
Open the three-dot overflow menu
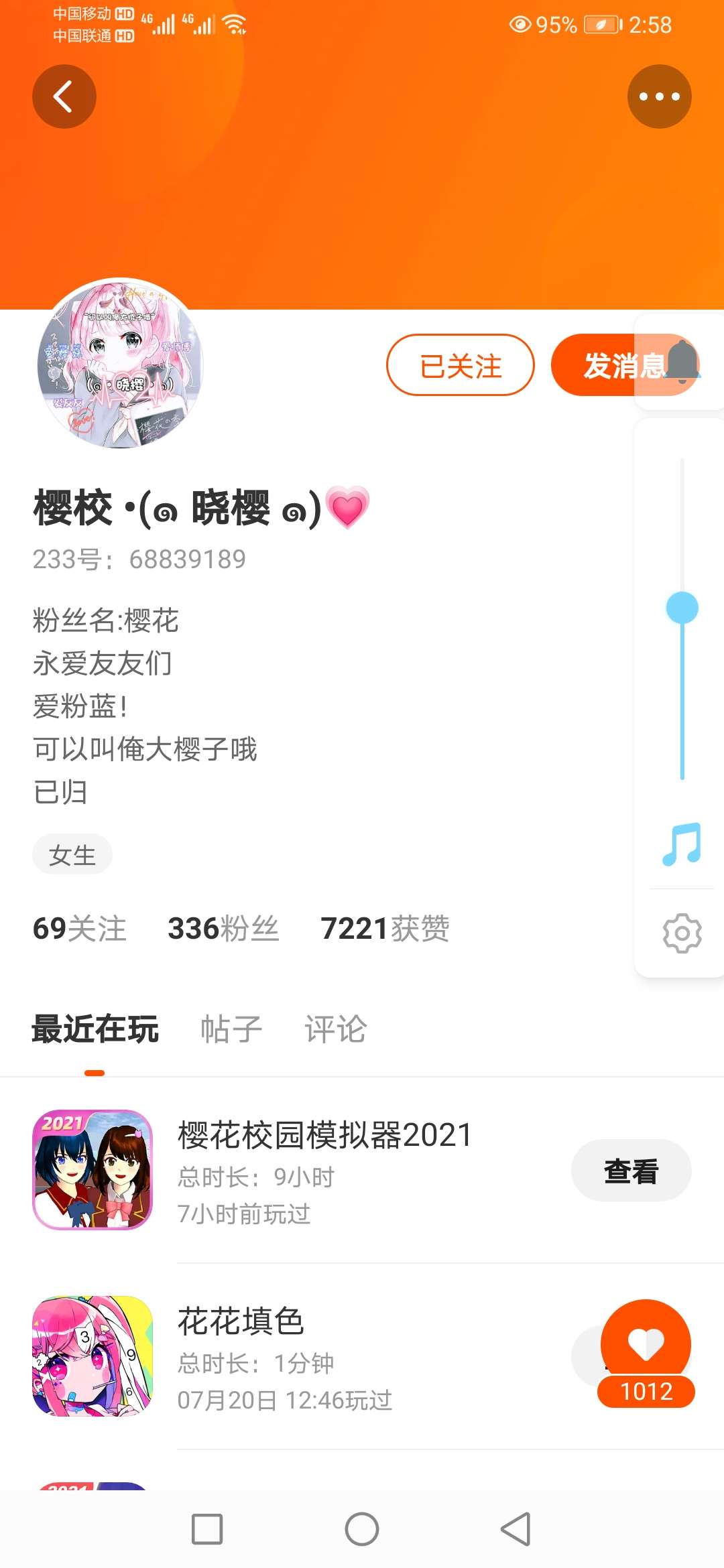pyautogui.click(x=659, y=96)
